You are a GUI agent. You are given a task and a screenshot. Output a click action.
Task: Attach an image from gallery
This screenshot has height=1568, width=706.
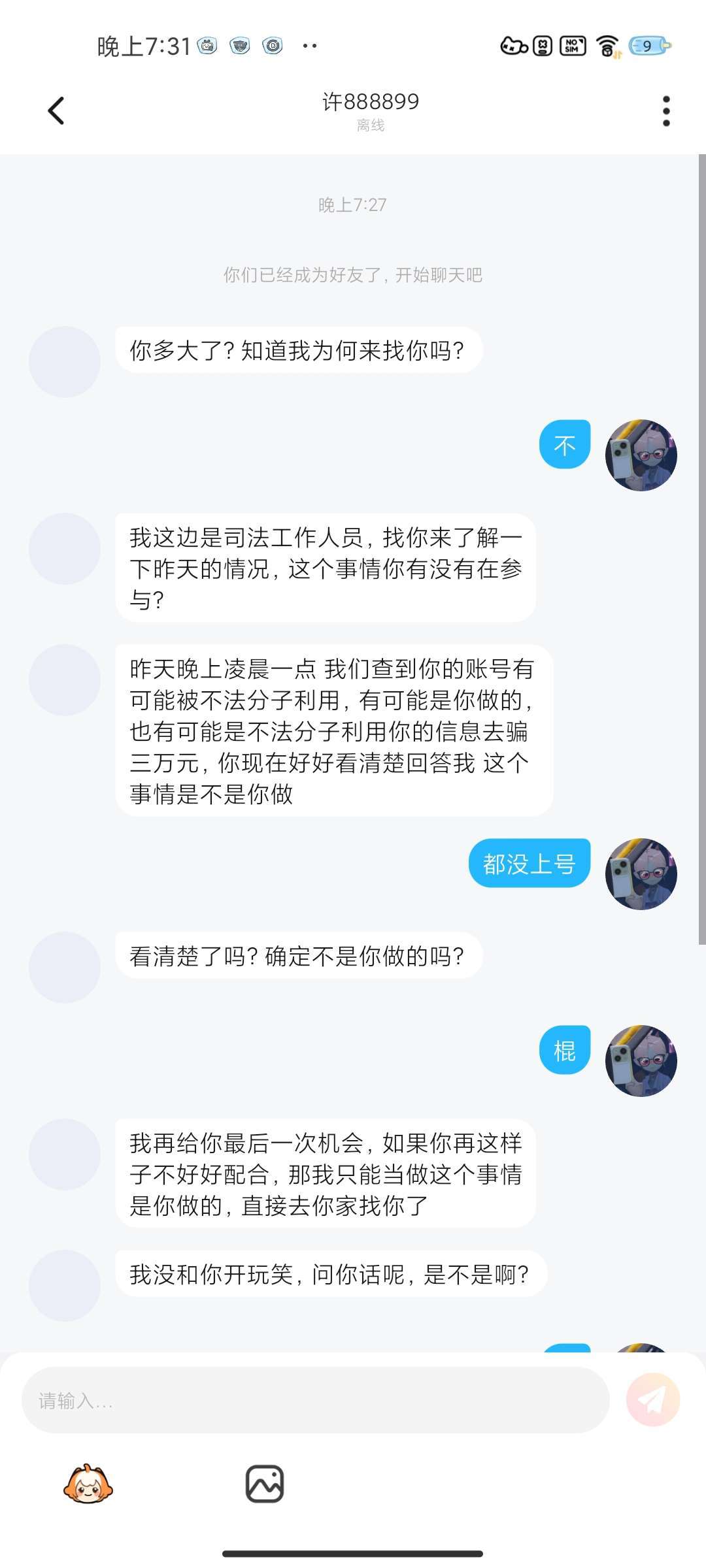(264, 1484)
